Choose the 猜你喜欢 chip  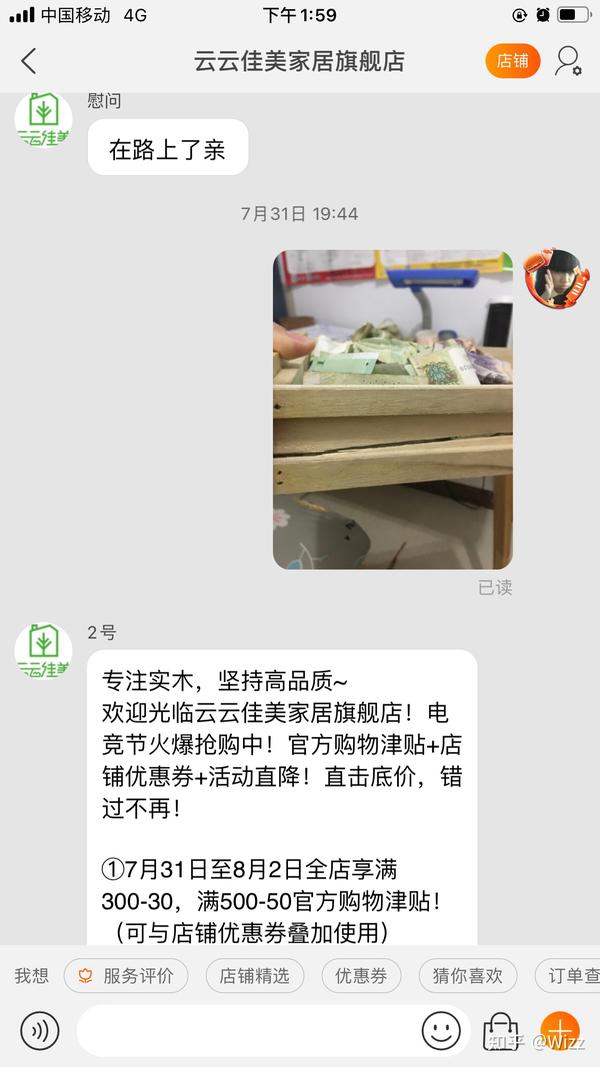(x=468, y=976)
